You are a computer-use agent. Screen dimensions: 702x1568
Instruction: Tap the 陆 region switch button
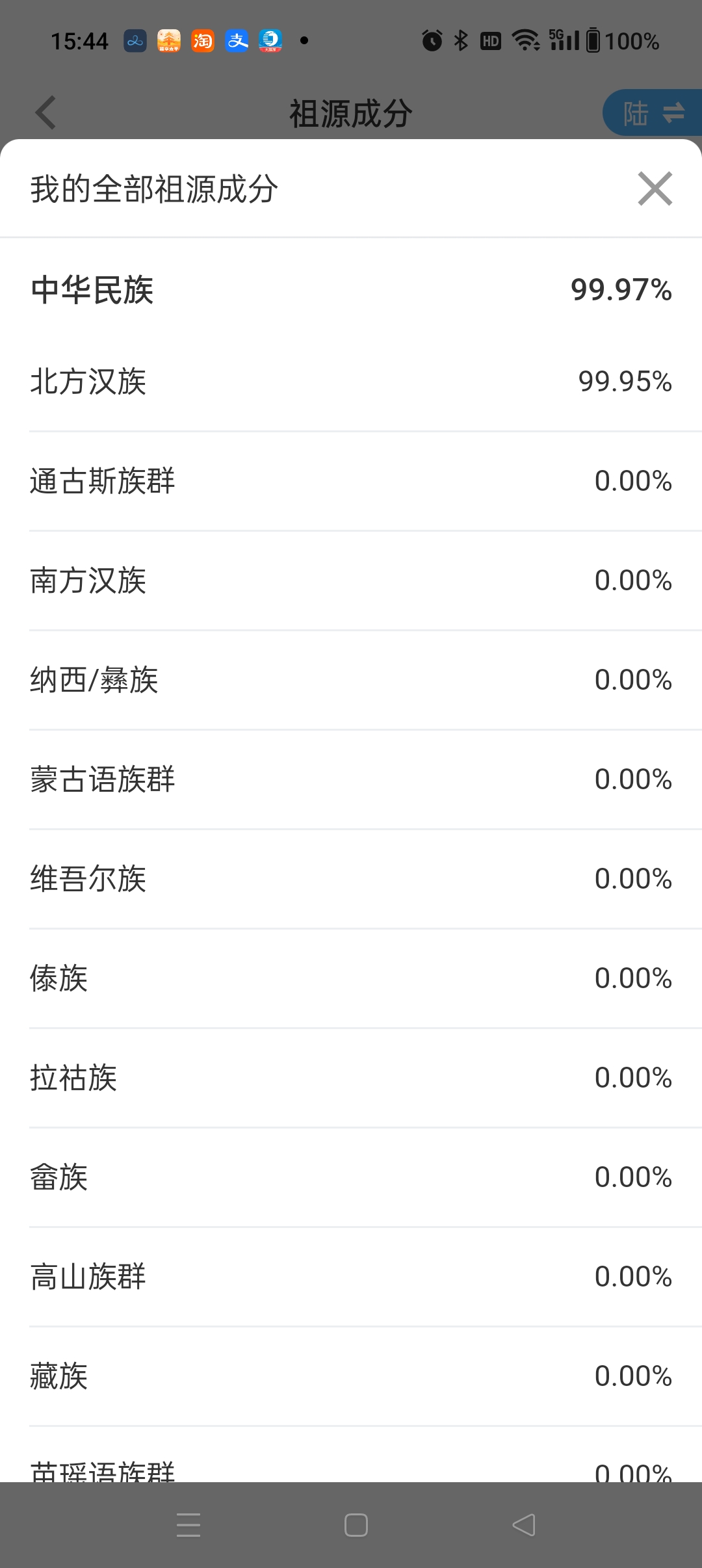coord(653,113)
